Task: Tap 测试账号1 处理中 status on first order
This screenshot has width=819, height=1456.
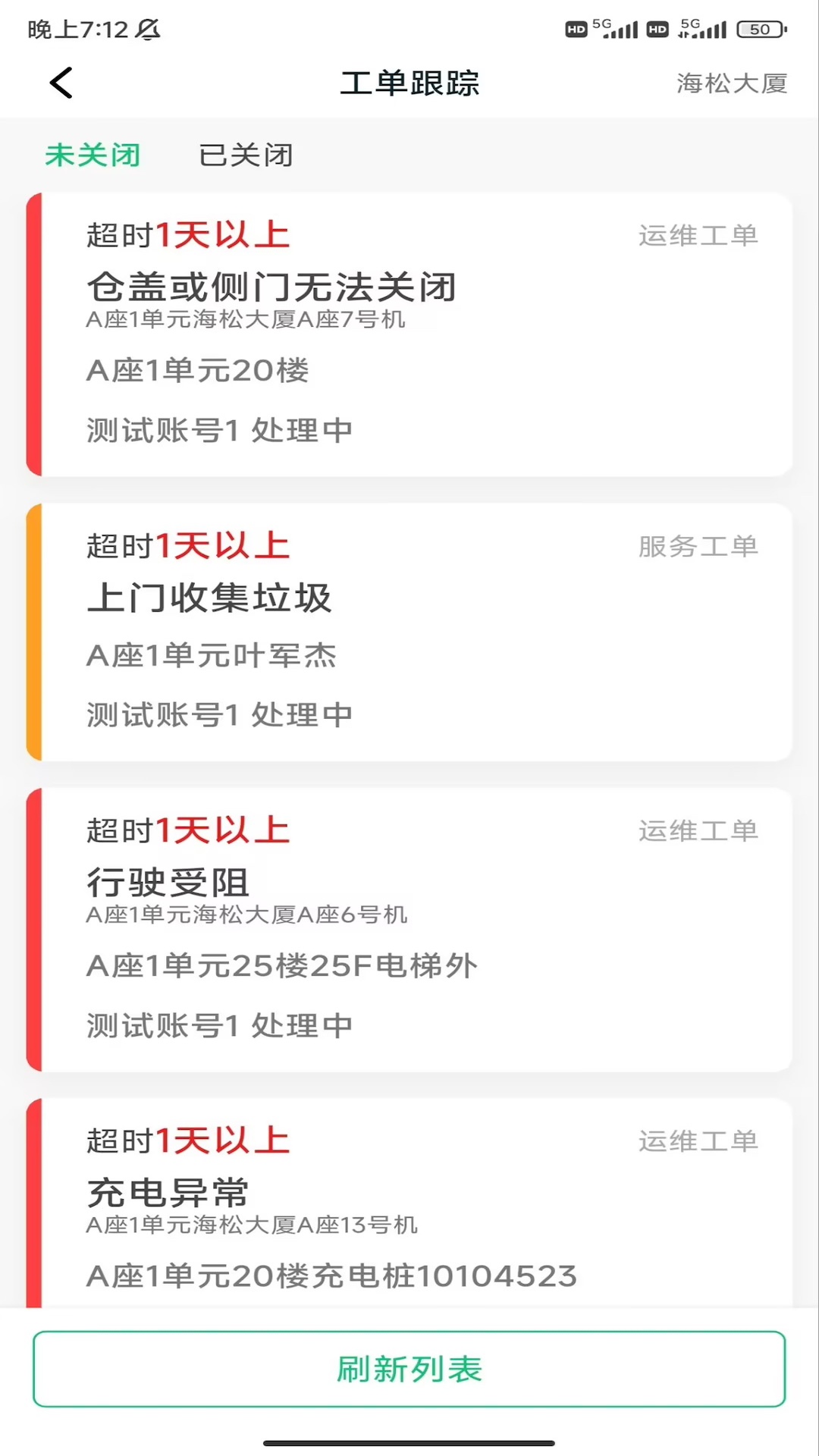Action: pos(219,428)
